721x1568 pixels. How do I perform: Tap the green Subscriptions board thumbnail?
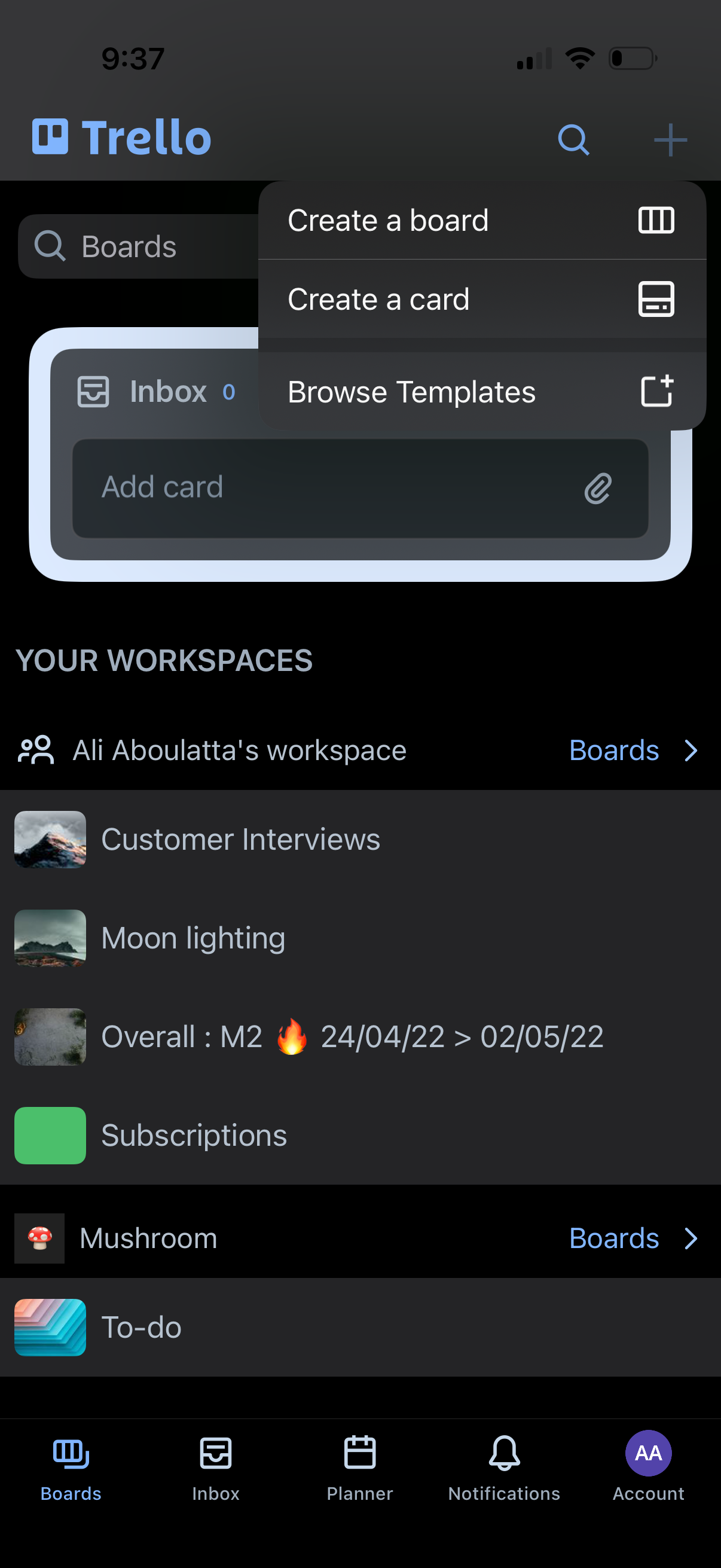pos(50,1135)
